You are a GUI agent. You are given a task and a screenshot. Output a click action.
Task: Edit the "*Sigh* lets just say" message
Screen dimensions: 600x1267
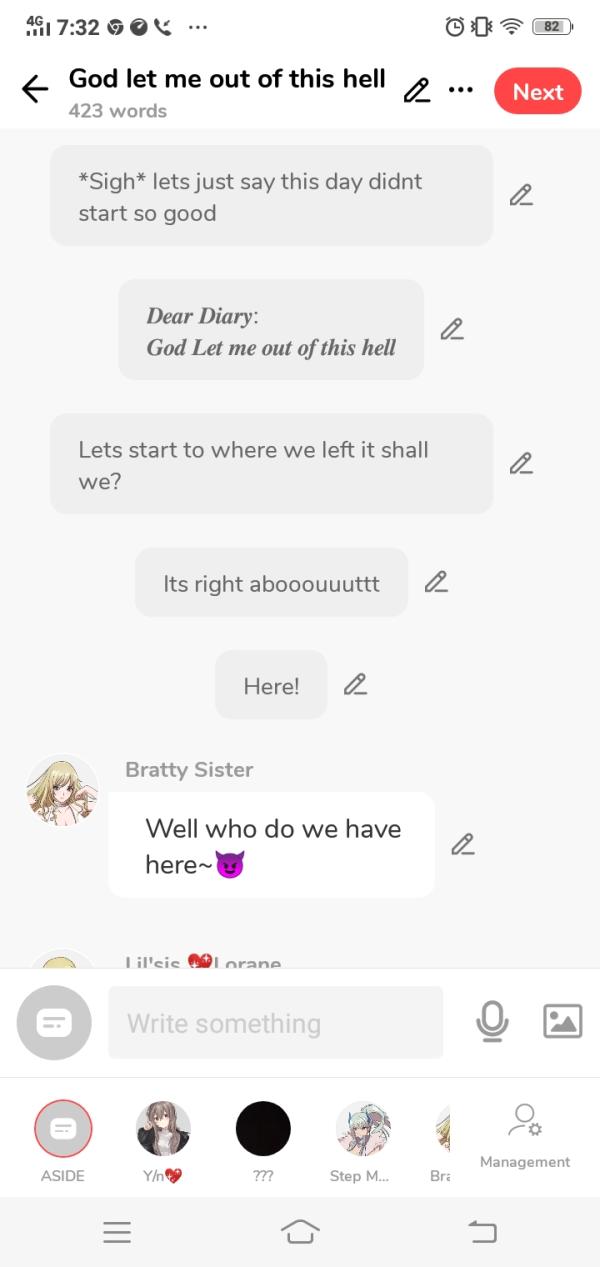[521, 195]
